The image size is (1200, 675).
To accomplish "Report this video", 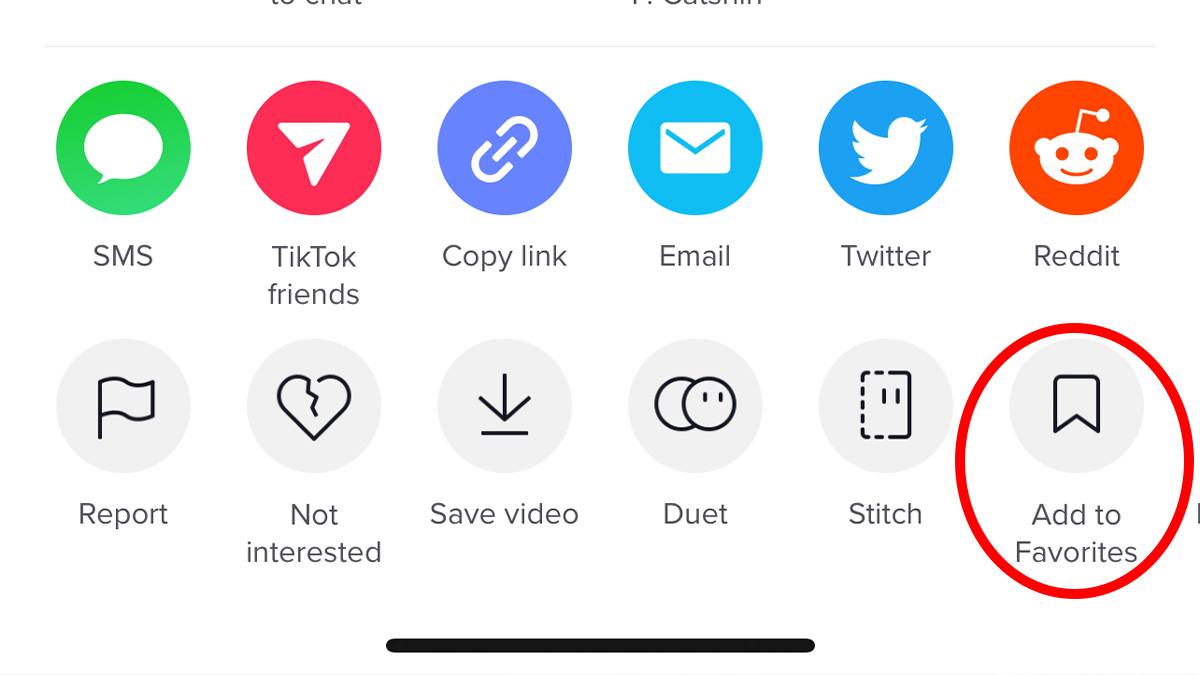I will point(123,406).
